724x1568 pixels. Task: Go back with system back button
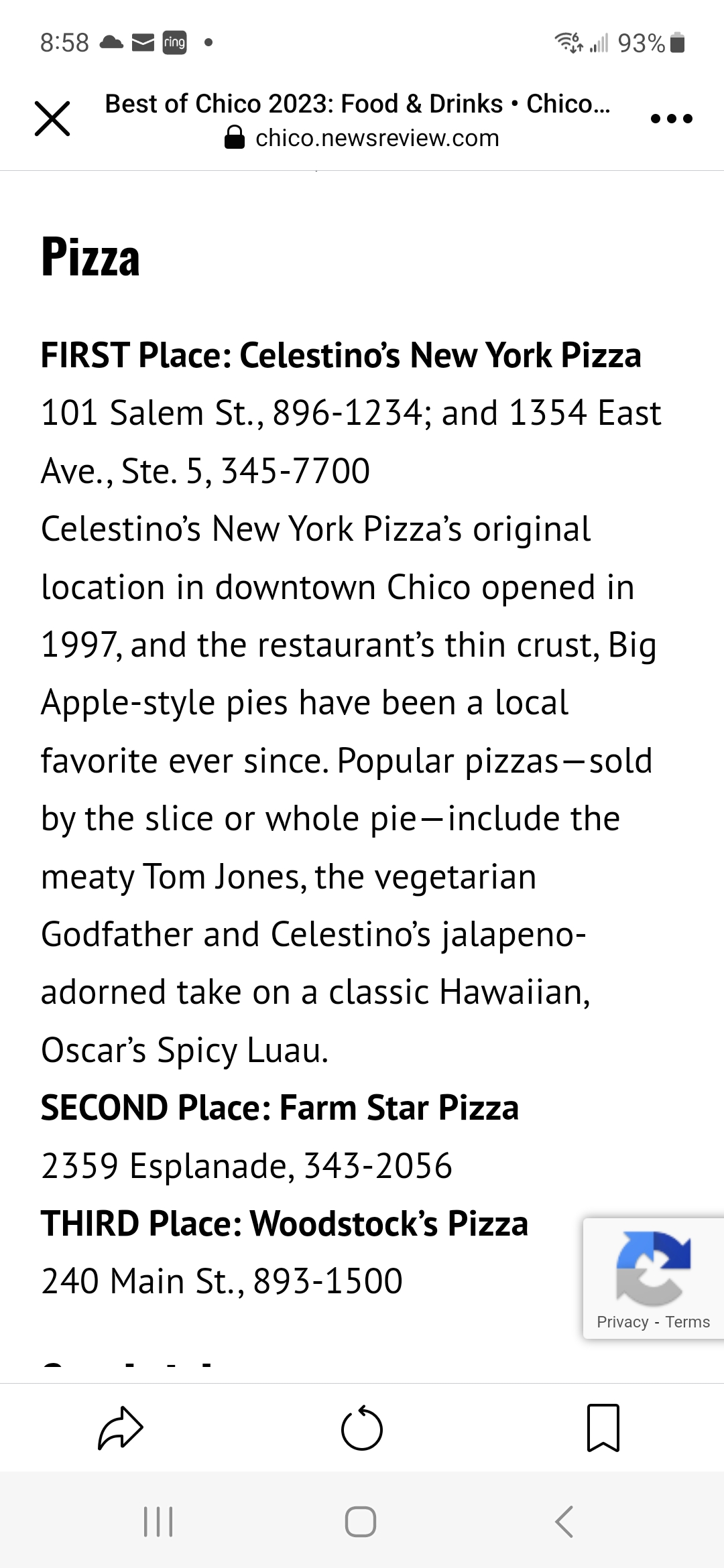click(x=564, y=1521)
